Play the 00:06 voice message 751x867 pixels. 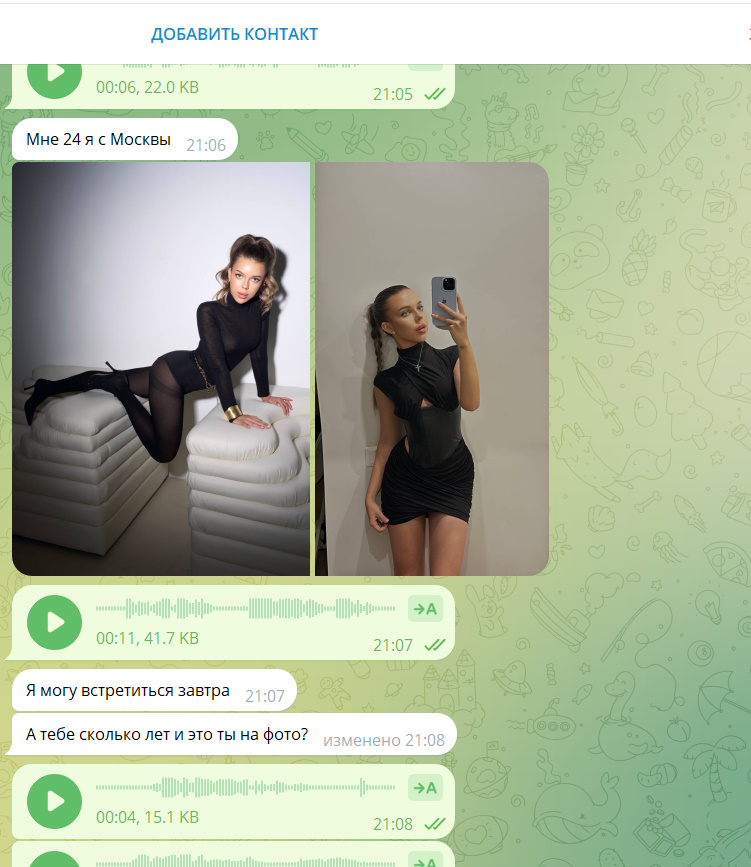point(55,72)
